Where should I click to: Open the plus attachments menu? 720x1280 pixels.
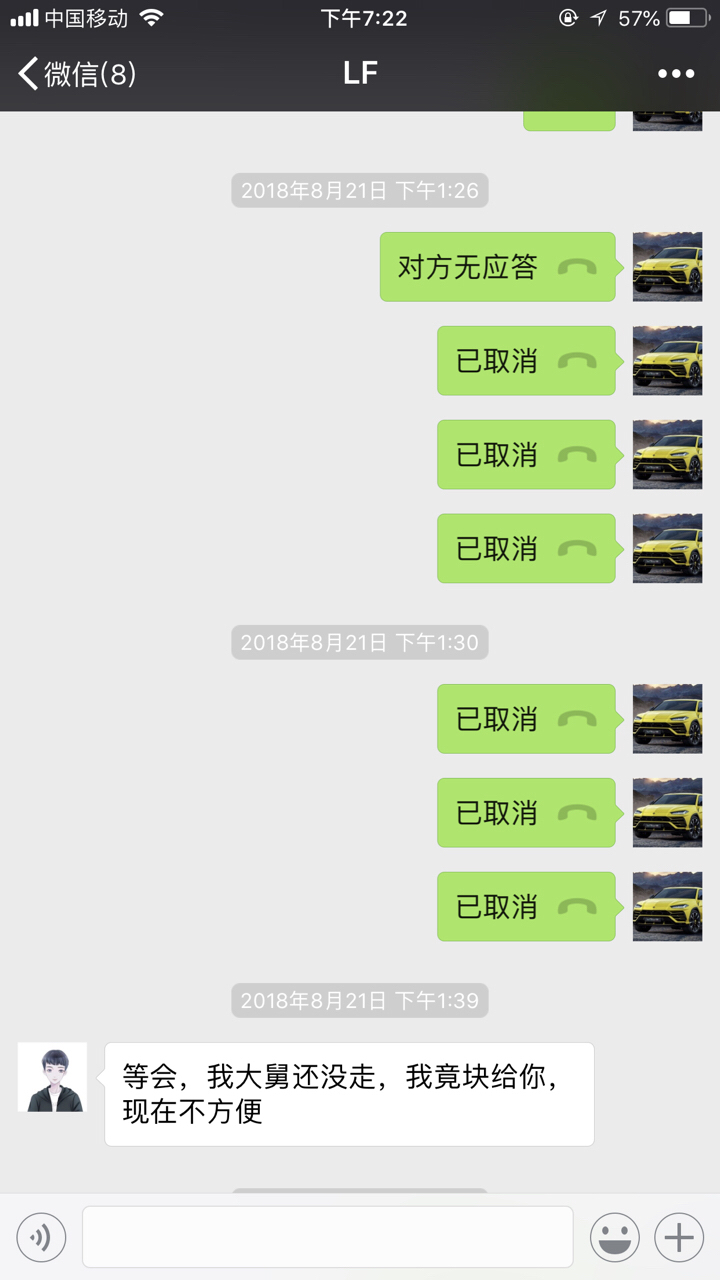click(x=679, y=1238)
